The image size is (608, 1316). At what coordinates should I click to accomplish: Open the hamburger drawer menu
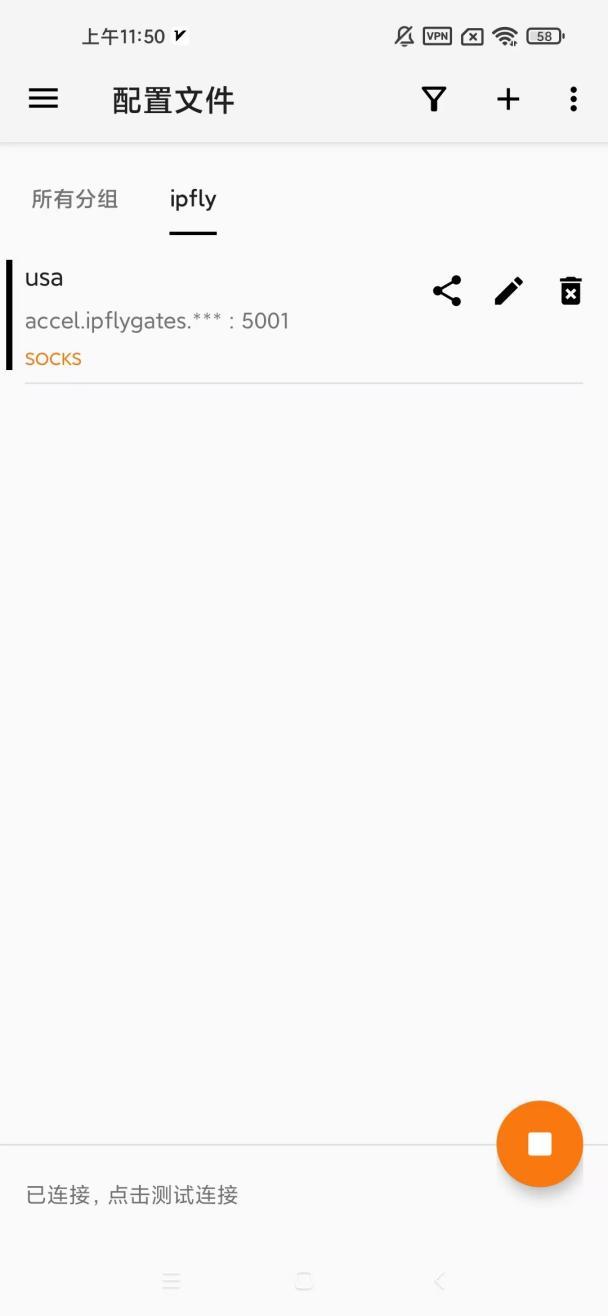pyautogui.click(x=43, y=99)
